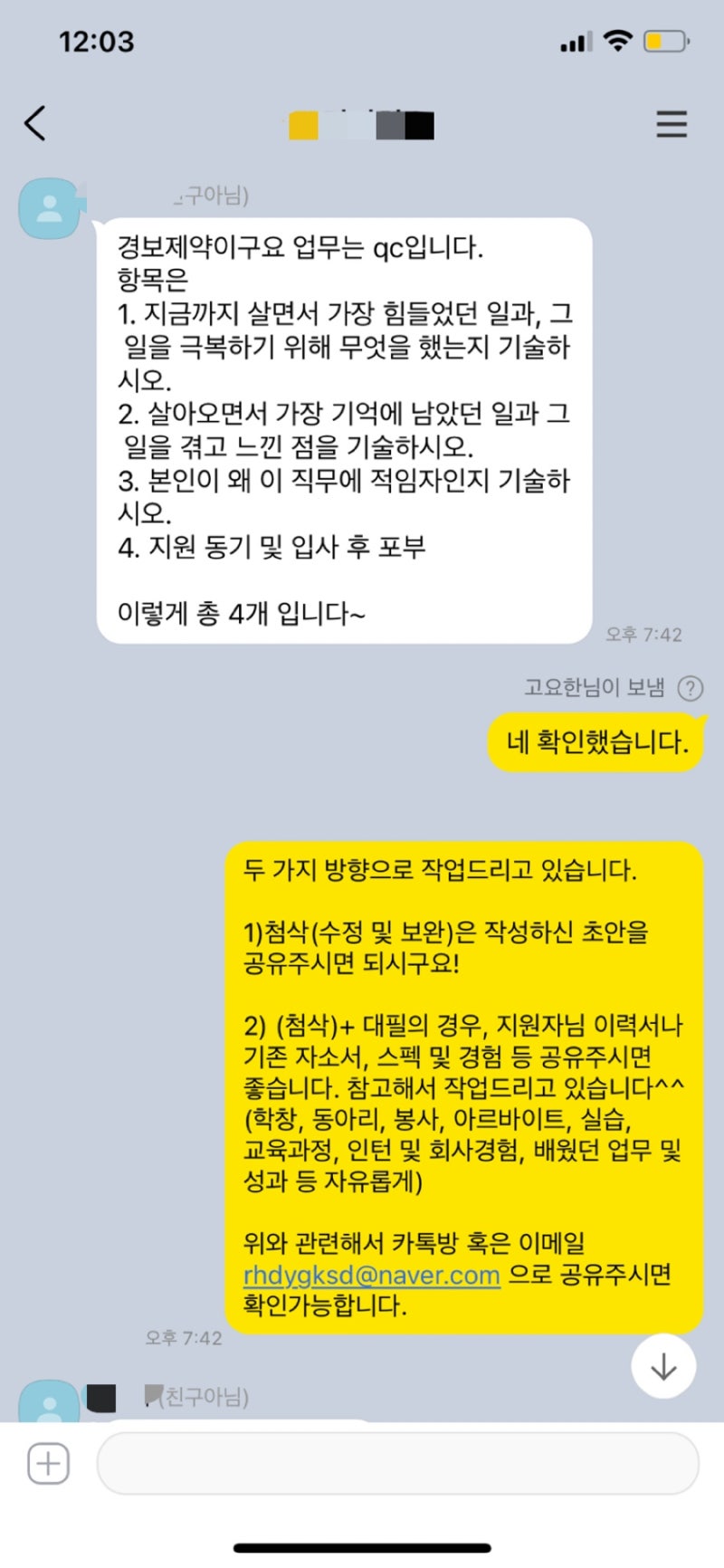Open the chat room hamburger menu

(672, 124)
